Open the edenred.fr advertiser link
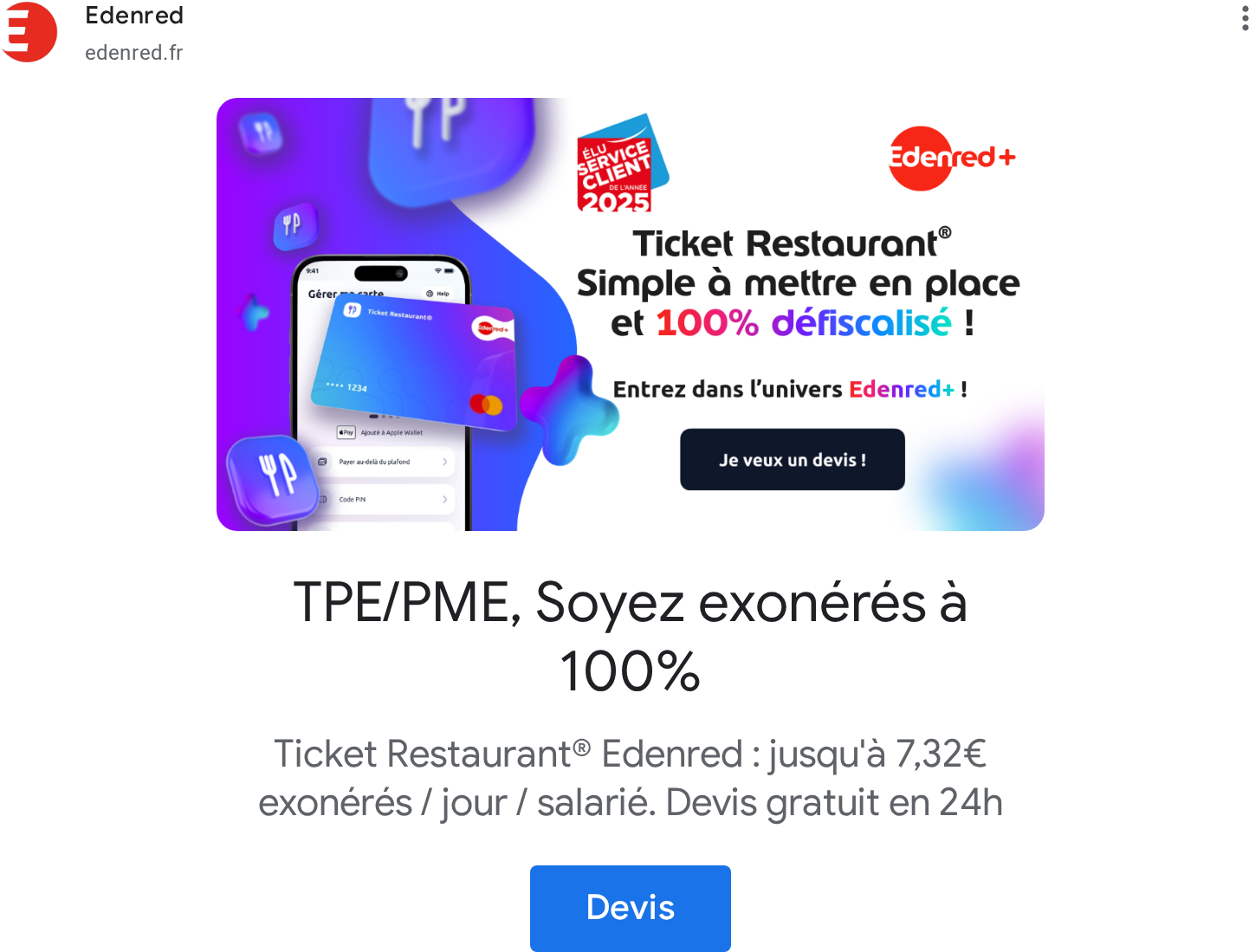The width and height of the screenshot is (1249, 952). coord(134,53)
